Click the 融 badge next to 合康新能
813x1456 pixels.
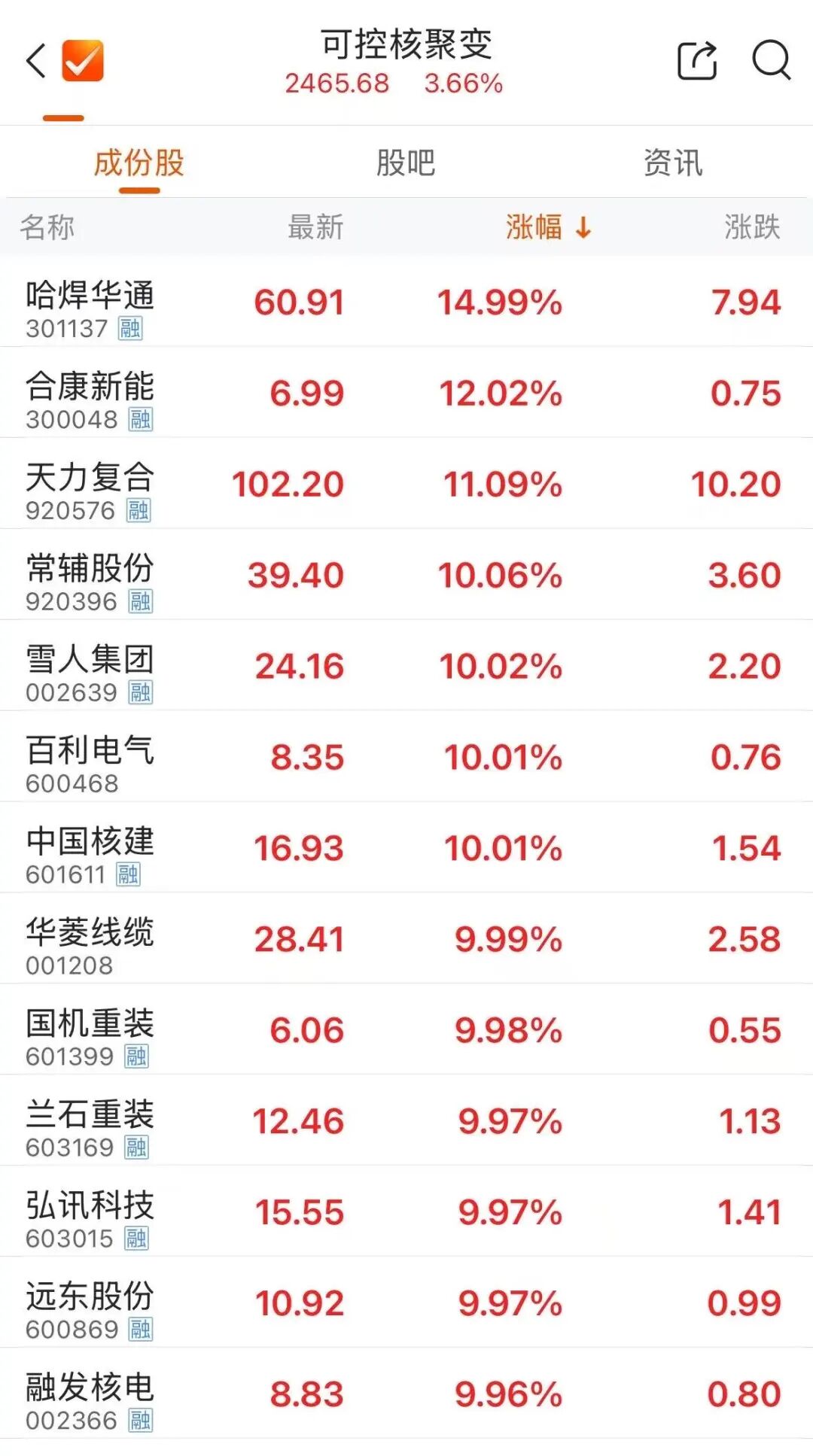[x=142, y=419]
